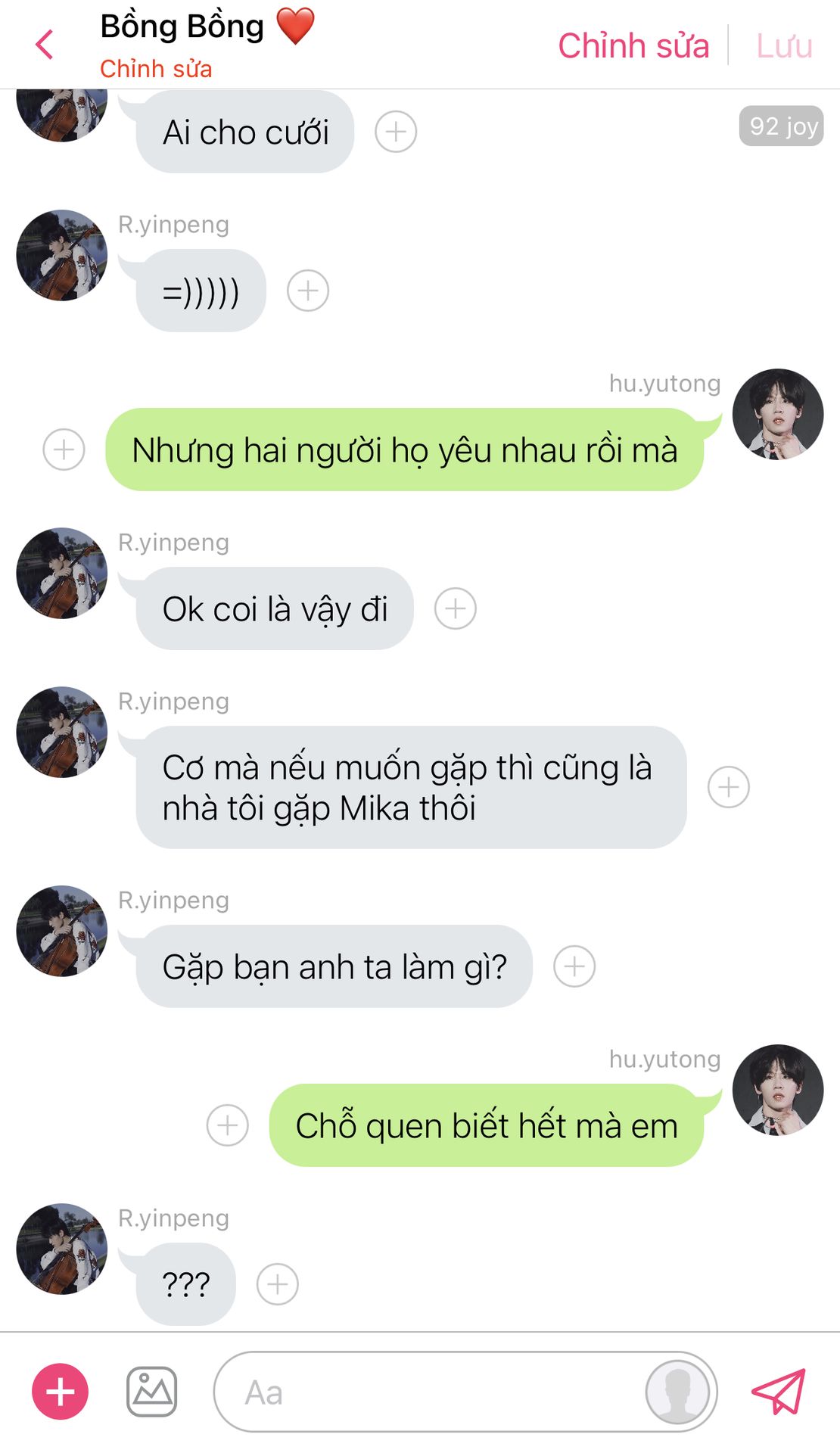Viewport: 840px width, 1453px height.
Task: Tap the 'Gặp bạn anh ta làm gì?' message bubble
Action: point(334,966)
